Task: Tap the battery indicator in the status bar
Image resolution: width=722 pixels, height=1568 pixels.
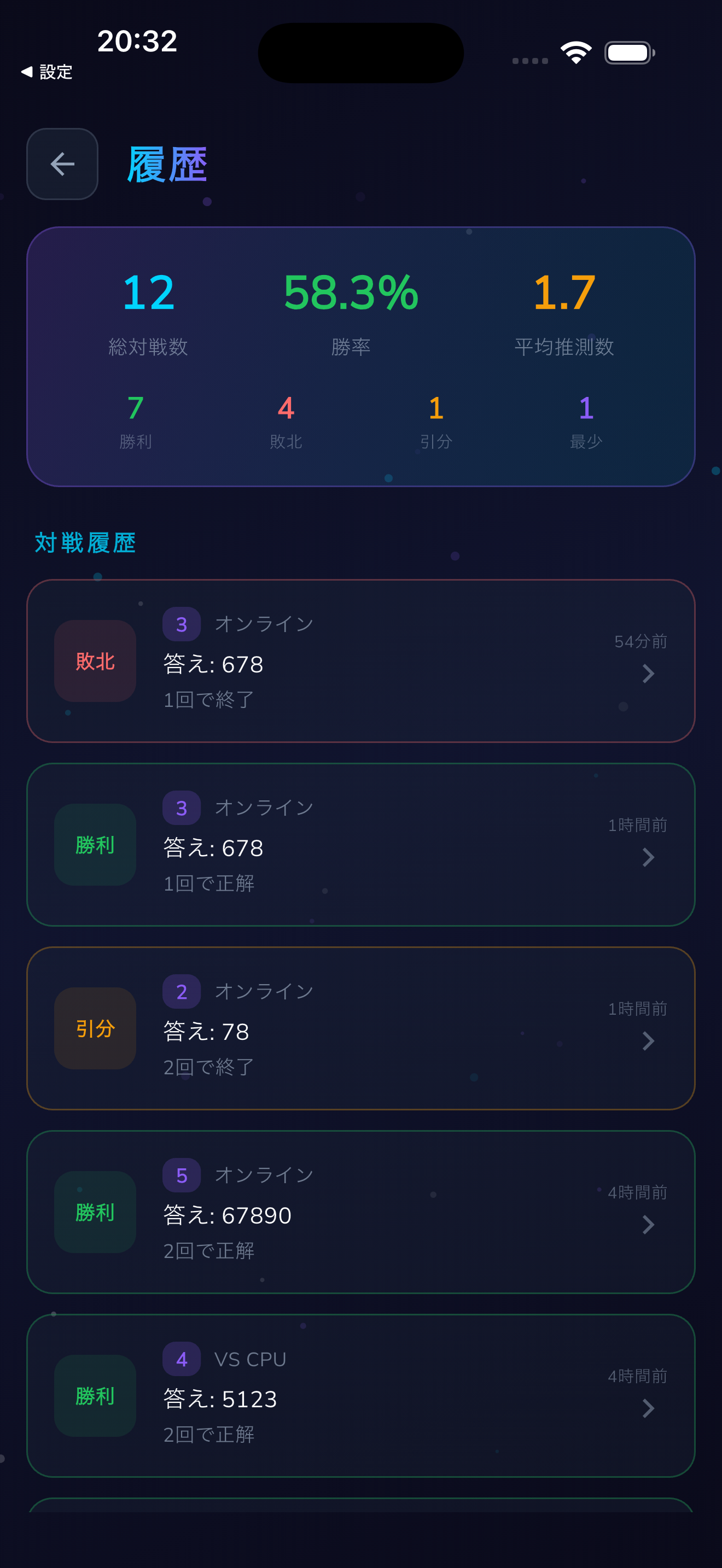Action: click(630, 53)
